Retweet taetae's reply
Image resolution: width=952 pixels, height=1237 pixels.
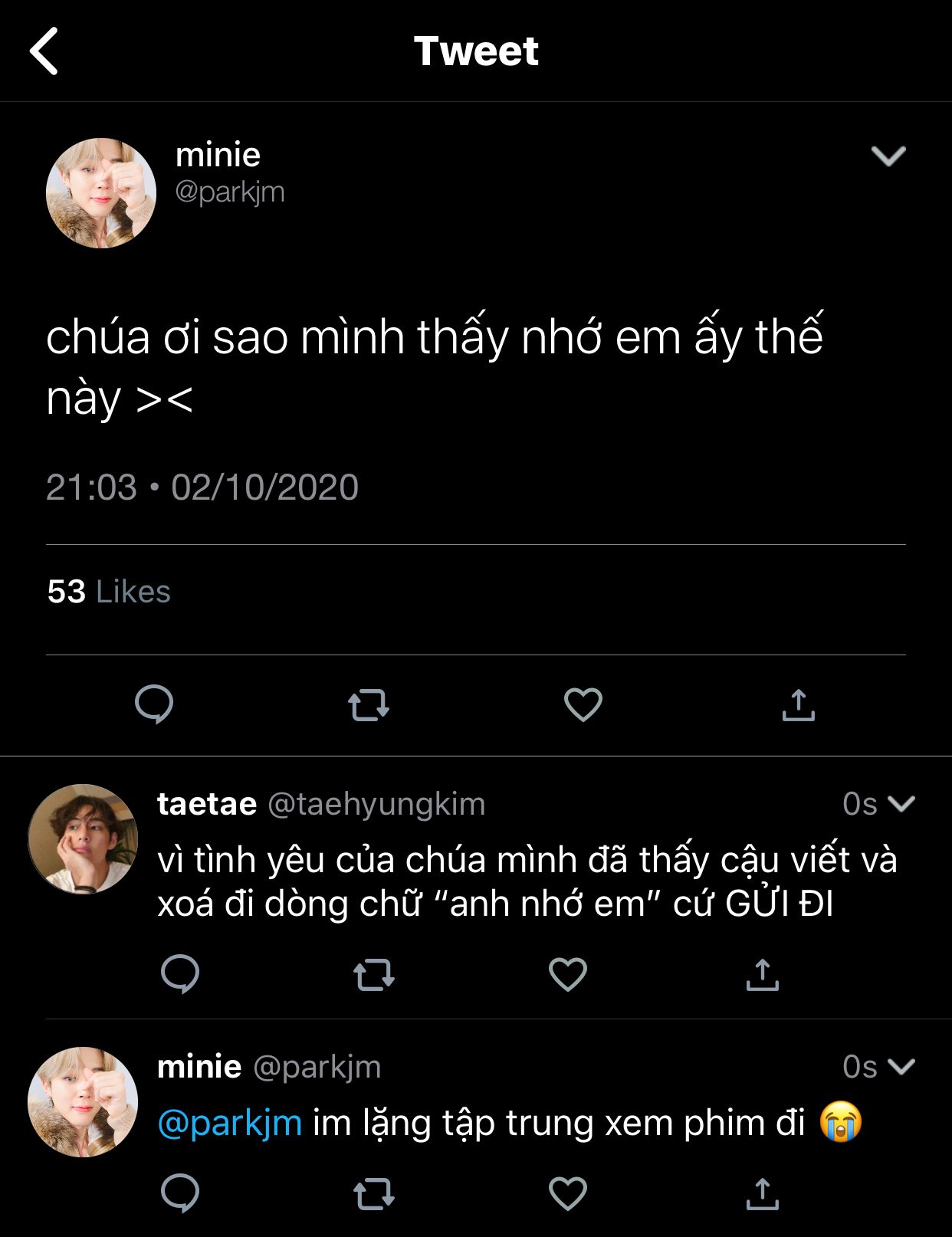(x=374, y=975)
